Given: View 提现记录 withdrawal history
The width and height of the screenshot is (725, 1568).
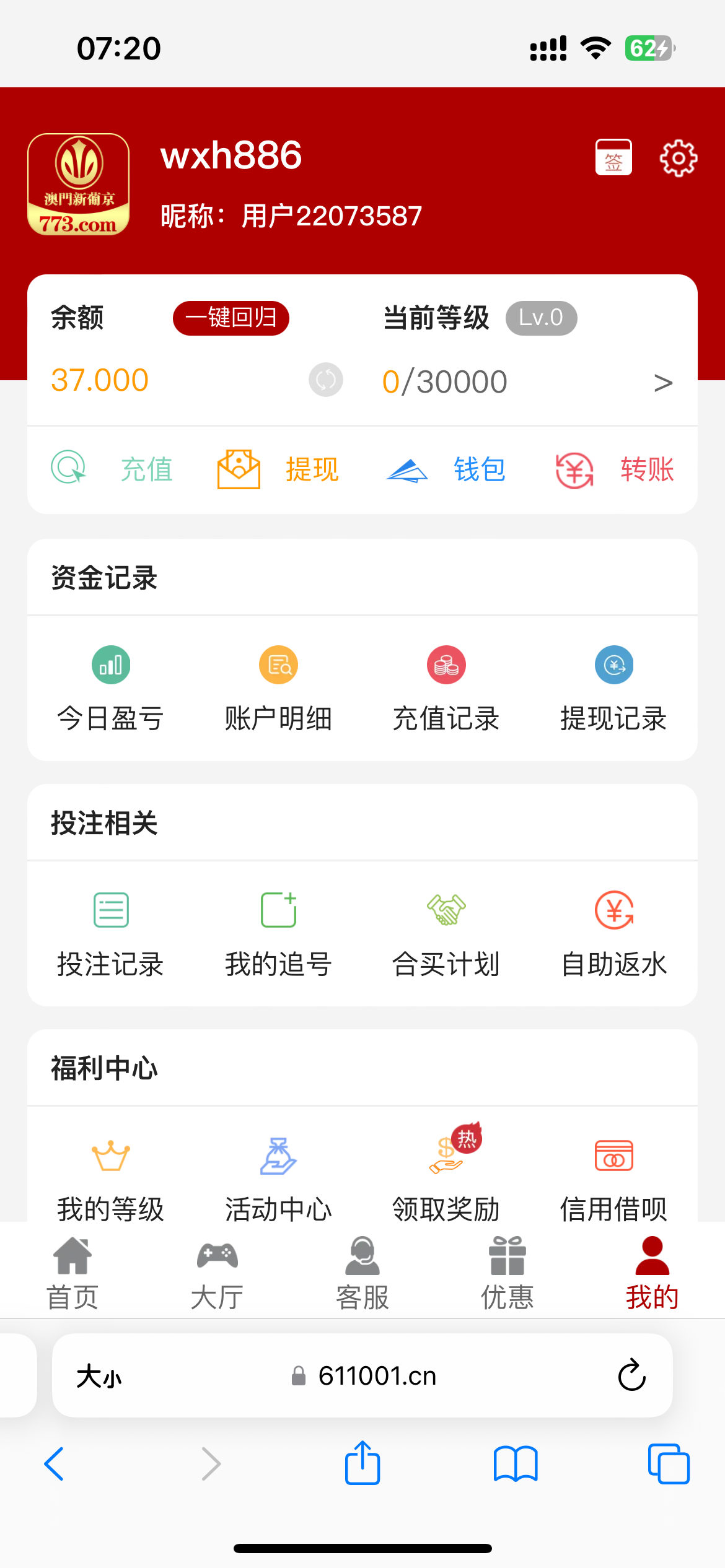Looking at the screenshot, I should (614, 689).
